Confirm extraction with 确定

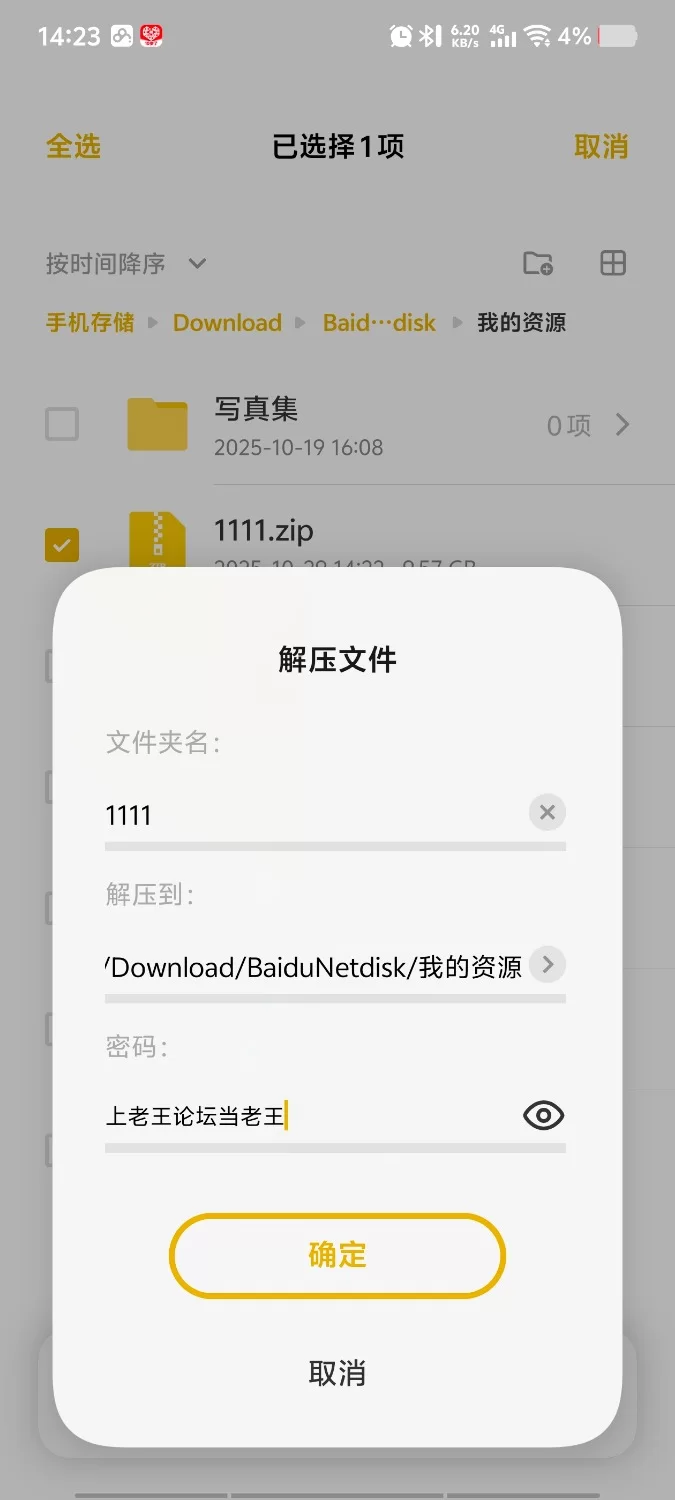(x=337, y=1255)
